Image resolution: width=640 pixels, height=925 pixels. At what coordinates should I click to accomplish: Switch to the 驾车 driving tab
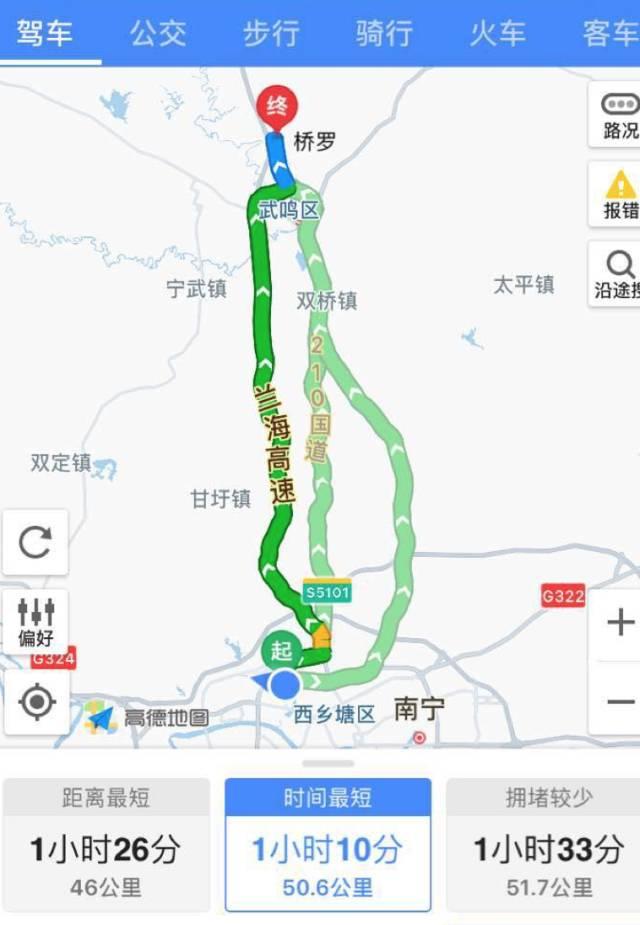44,32
